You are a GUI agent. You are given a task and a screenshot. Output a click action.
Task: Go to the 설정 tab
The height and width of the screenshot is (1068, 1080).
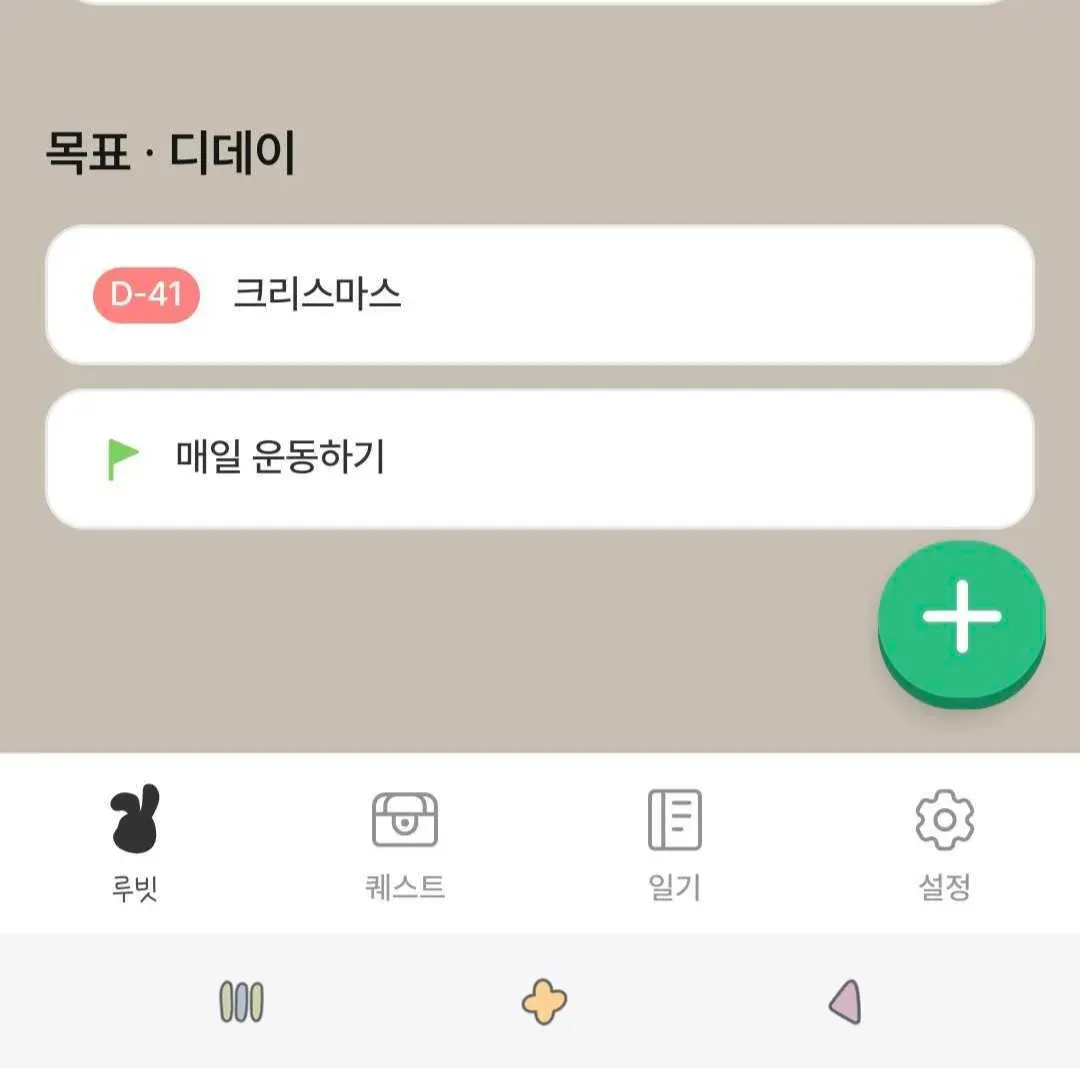pos(944,843)
